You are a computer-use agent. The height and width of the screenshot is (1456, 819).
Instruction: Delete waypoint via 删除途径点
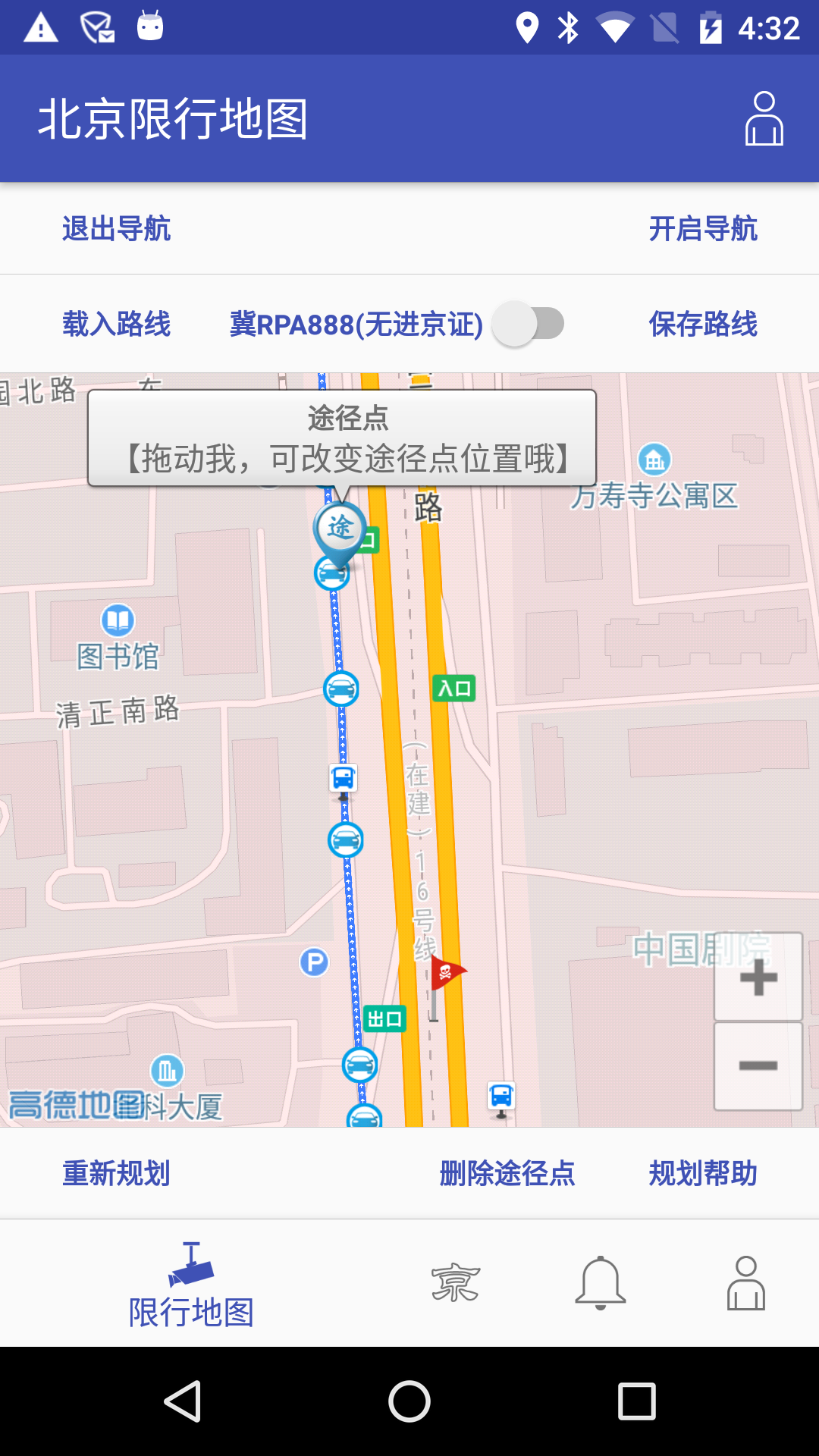click(507, 1173)
